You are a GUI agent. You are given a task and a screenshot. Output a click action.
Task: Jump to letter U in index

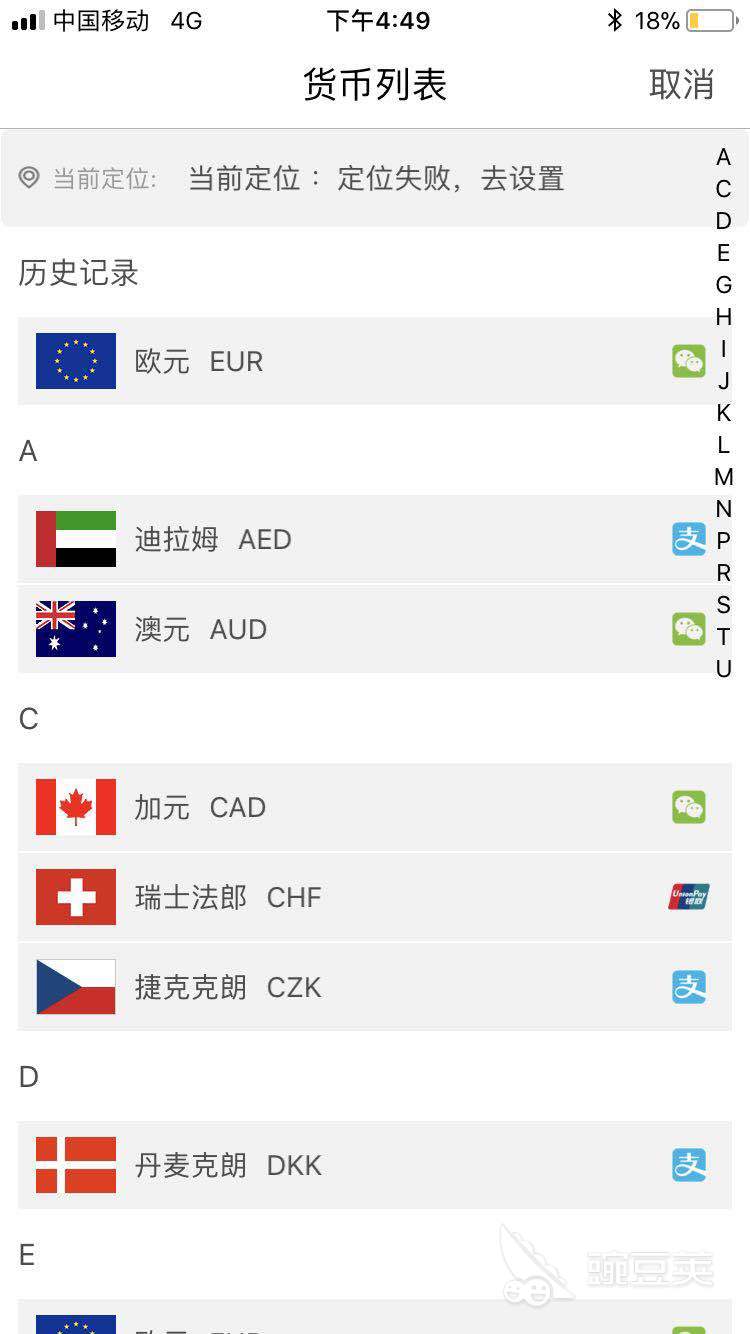tap(723, 669)
